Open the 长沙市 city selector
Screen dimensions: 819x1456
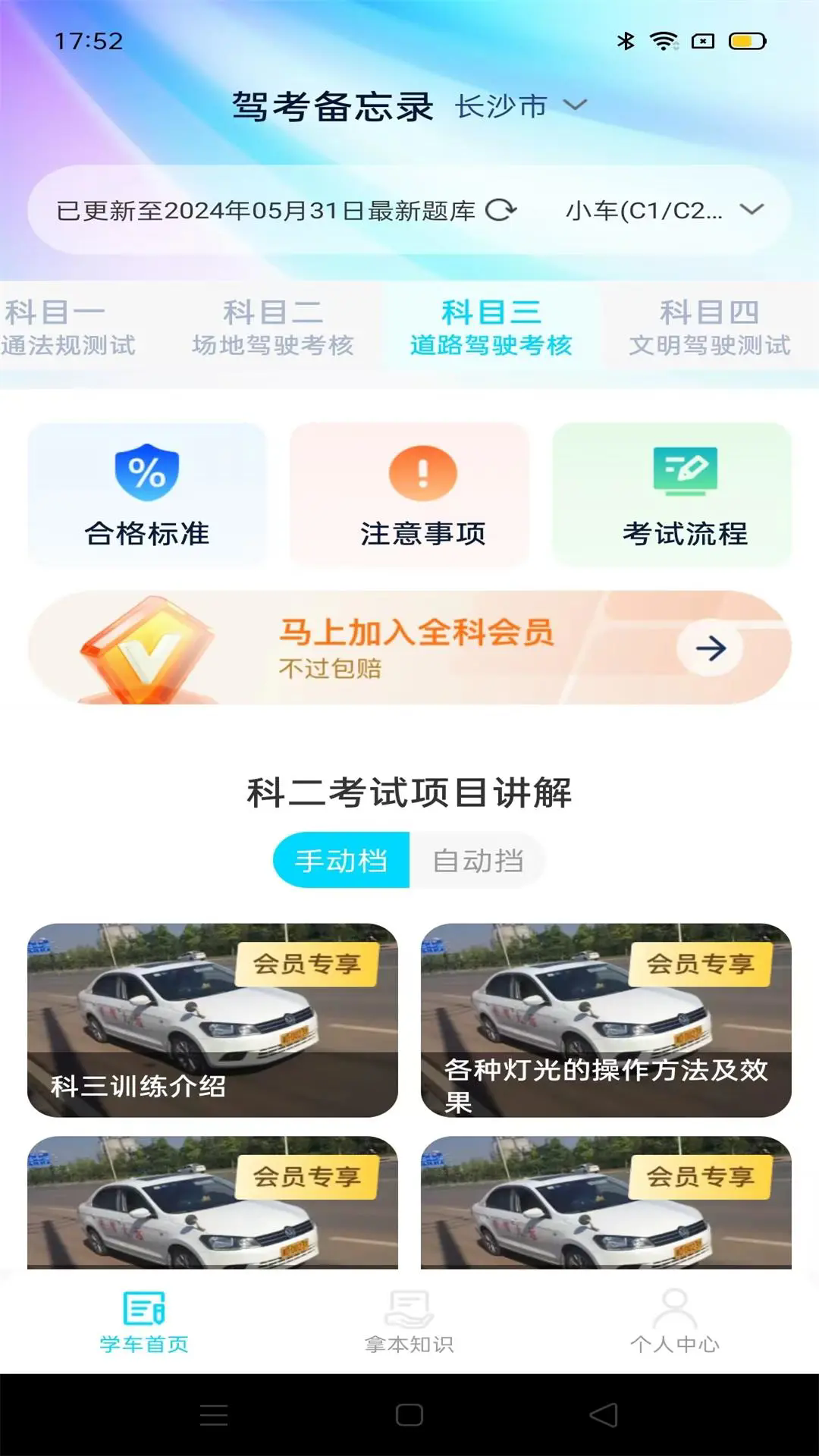coord(499,107)
